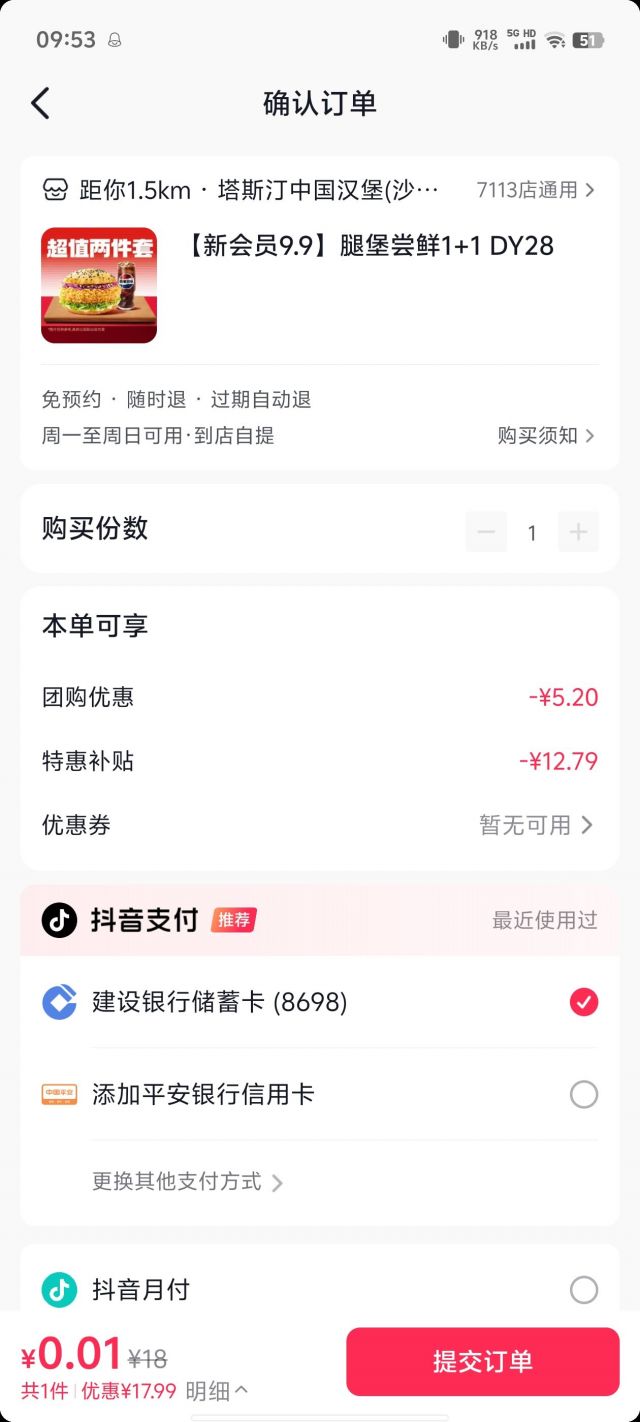Open the 腿堡尝鲜1+1 product thumbnail
Viewport: 640px width, 1422px height.
tap(99, 286)
